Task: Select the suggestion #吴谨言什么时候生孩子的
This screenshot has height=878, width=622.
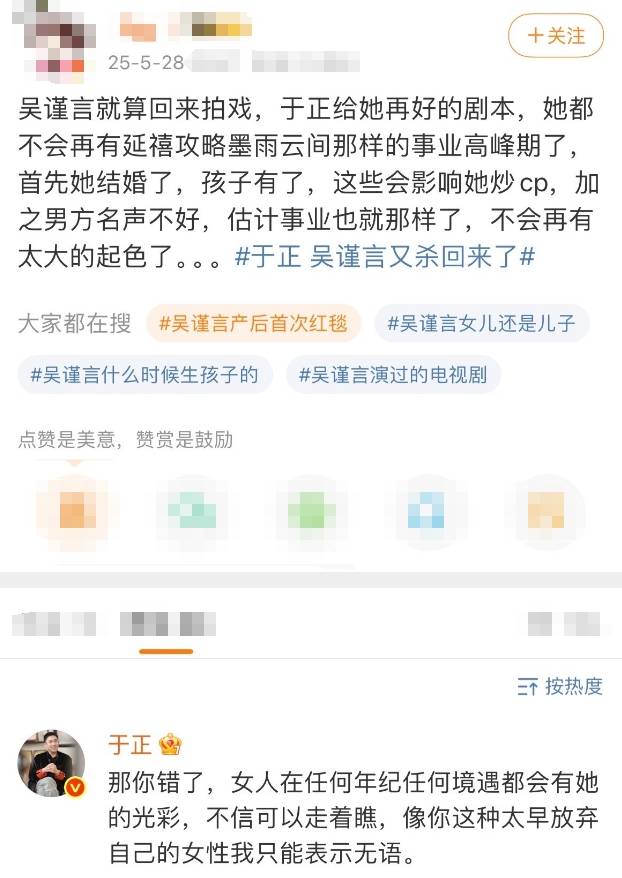Action: 144,375
